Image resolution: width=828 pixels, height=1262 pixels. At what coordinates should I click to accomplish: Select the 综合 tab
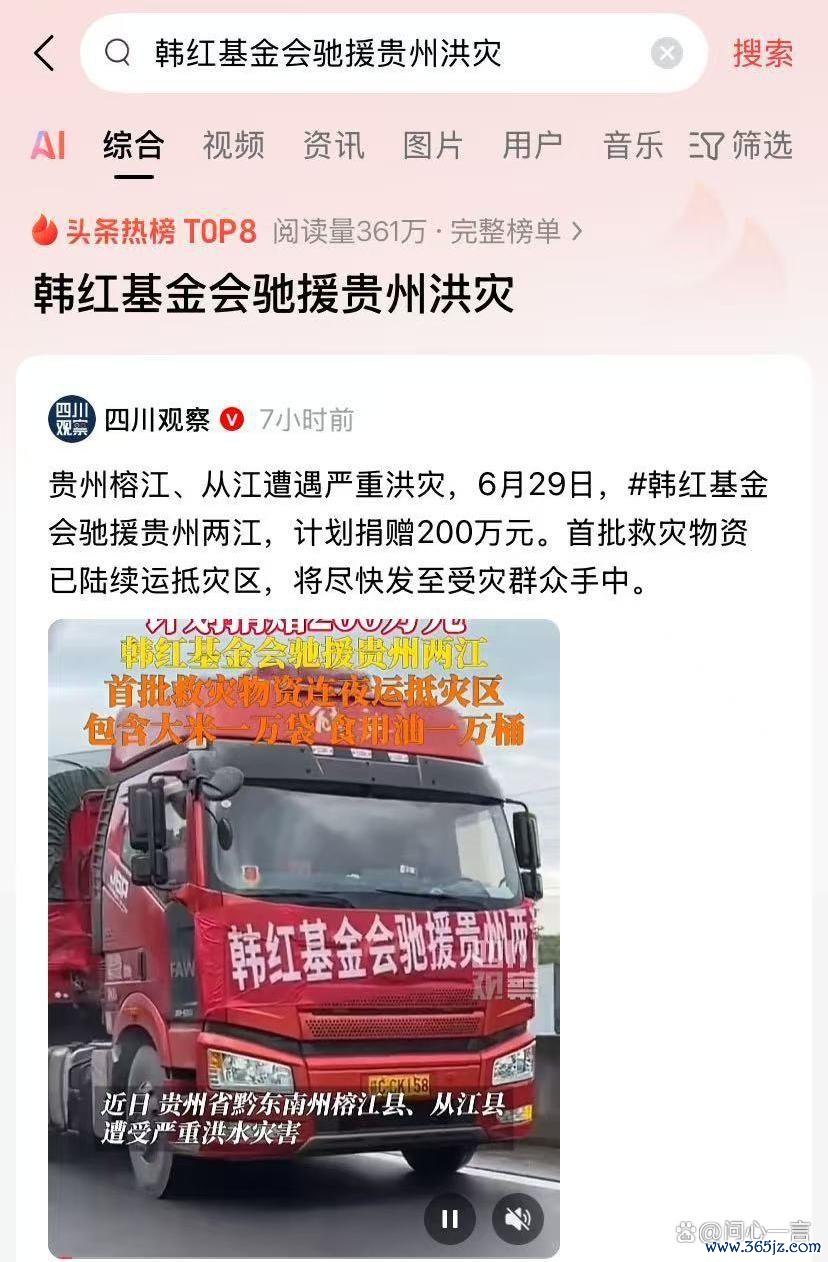133,146
